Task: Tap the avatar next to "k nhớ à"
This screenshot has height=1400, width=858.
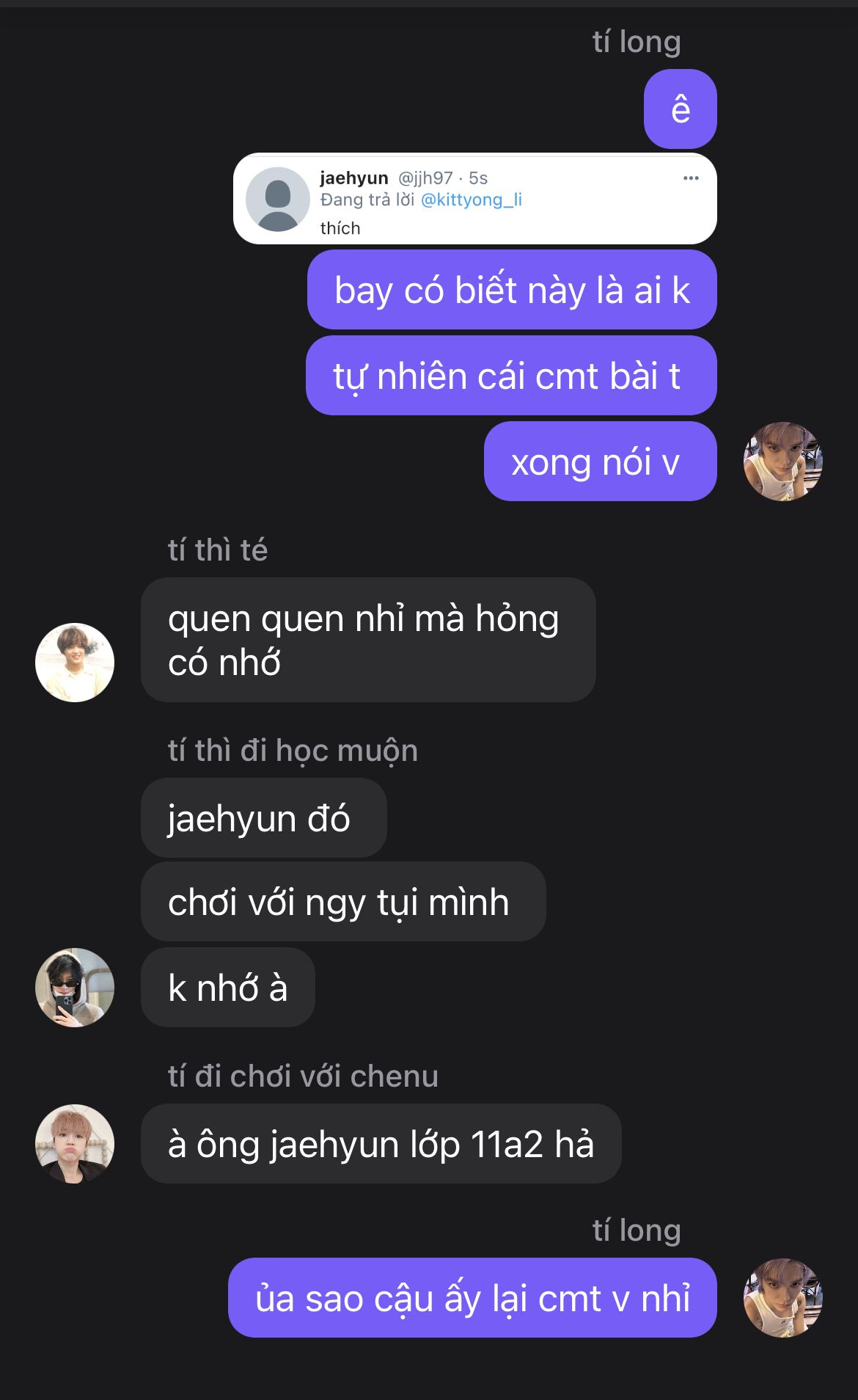Action: tap(75, 988)
